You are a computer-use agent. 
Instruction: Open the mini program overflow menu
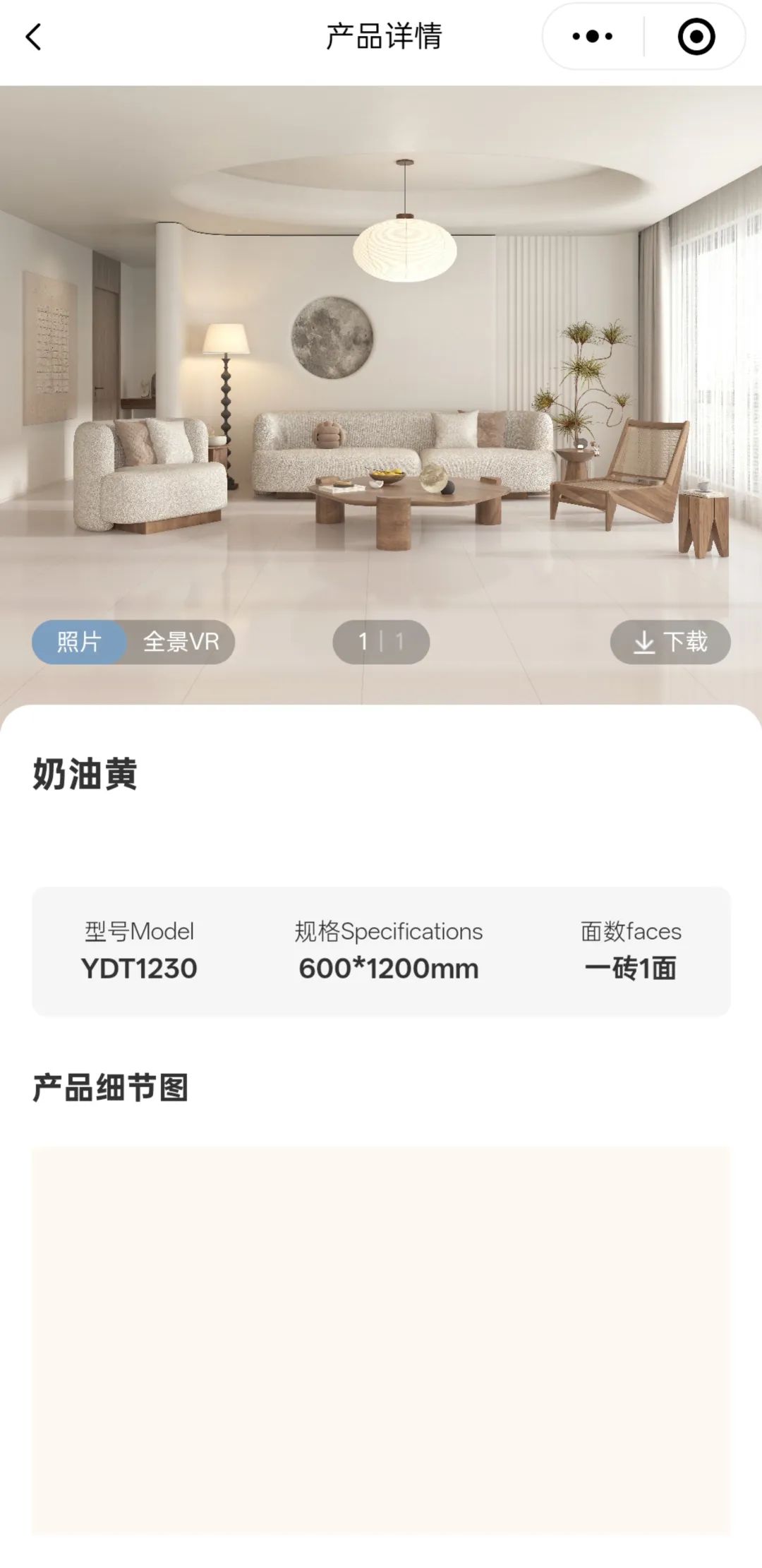(x=593, y=37)
